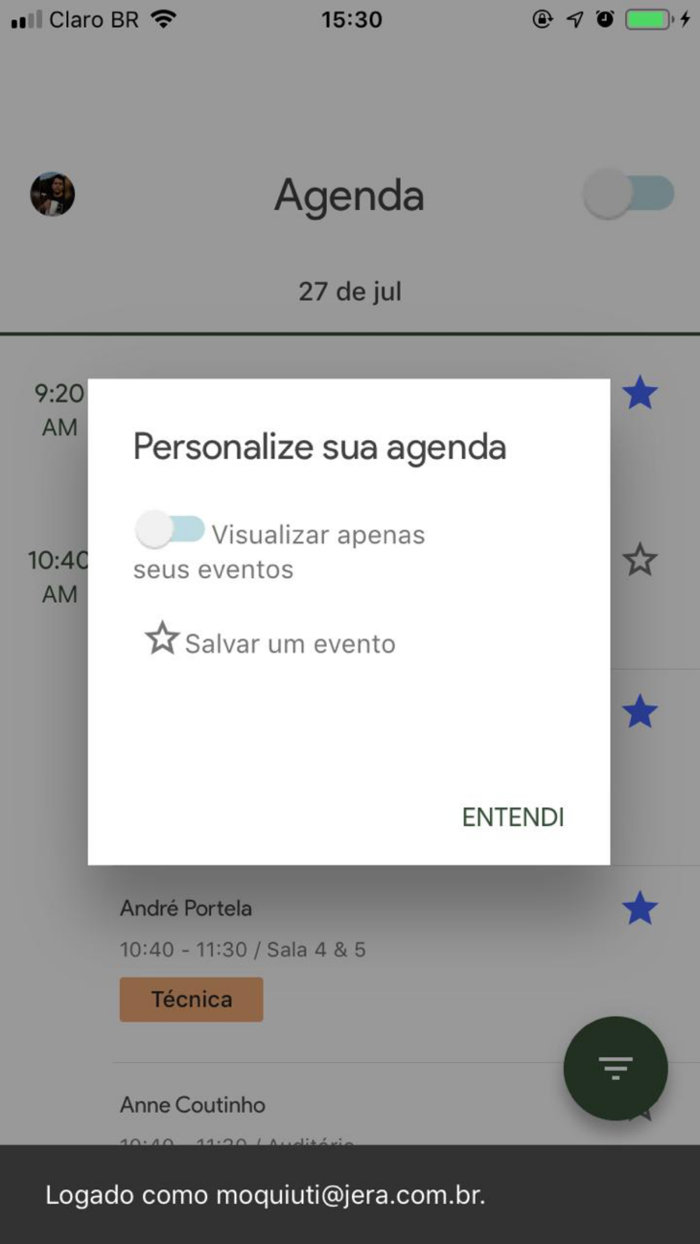Select the Técnica tag chip
700x1244 pixels.
pyautogui.click(x=191, y=999)
